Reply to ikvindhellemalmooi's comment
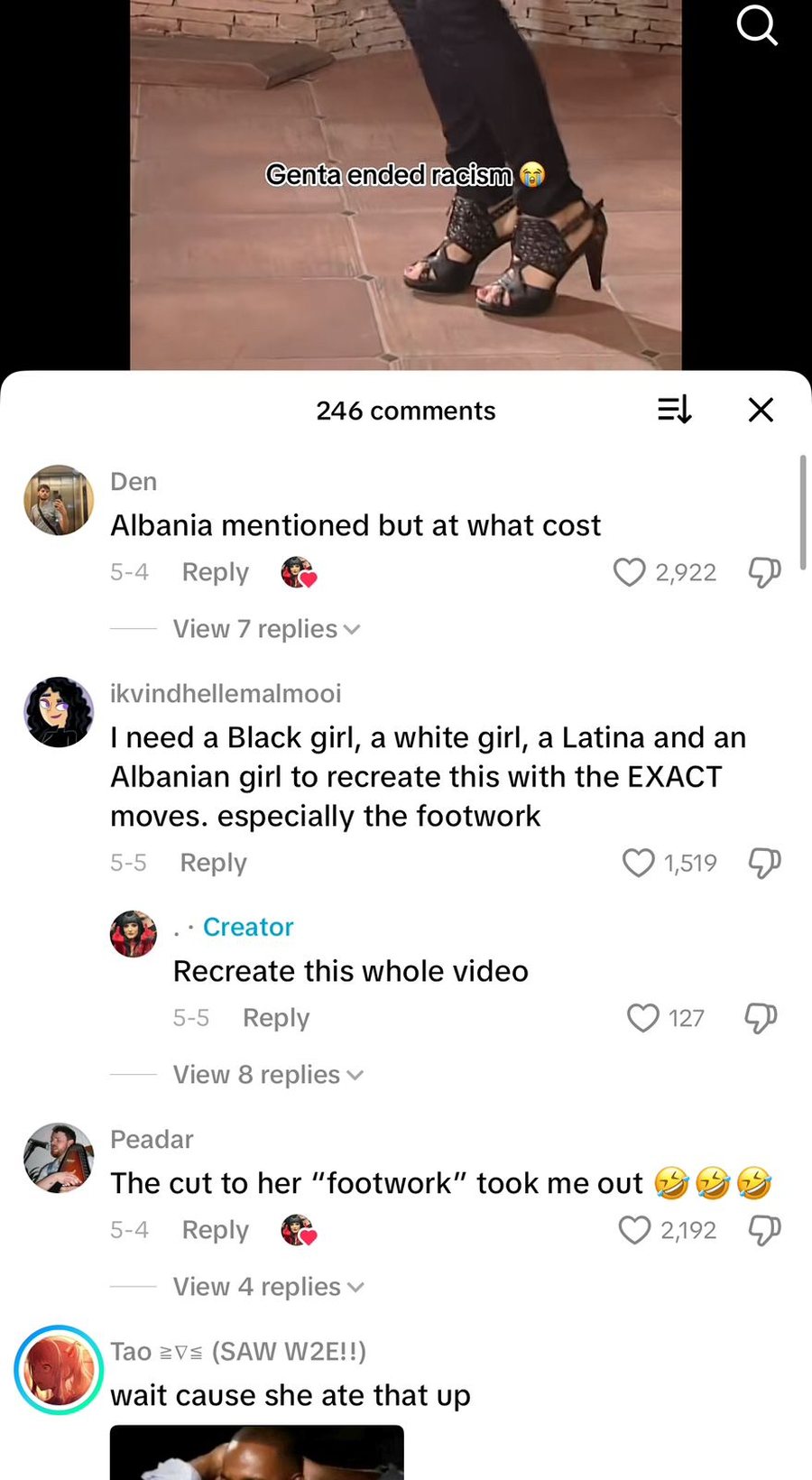Image resolution: width=812 pixels, height=1480 pixels. coord(213,863)
